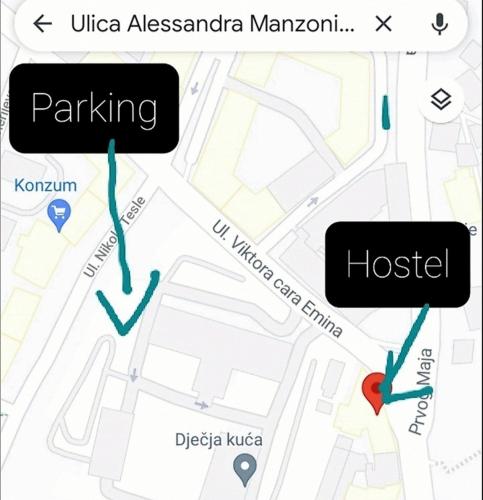Go back from the search result

43,24
